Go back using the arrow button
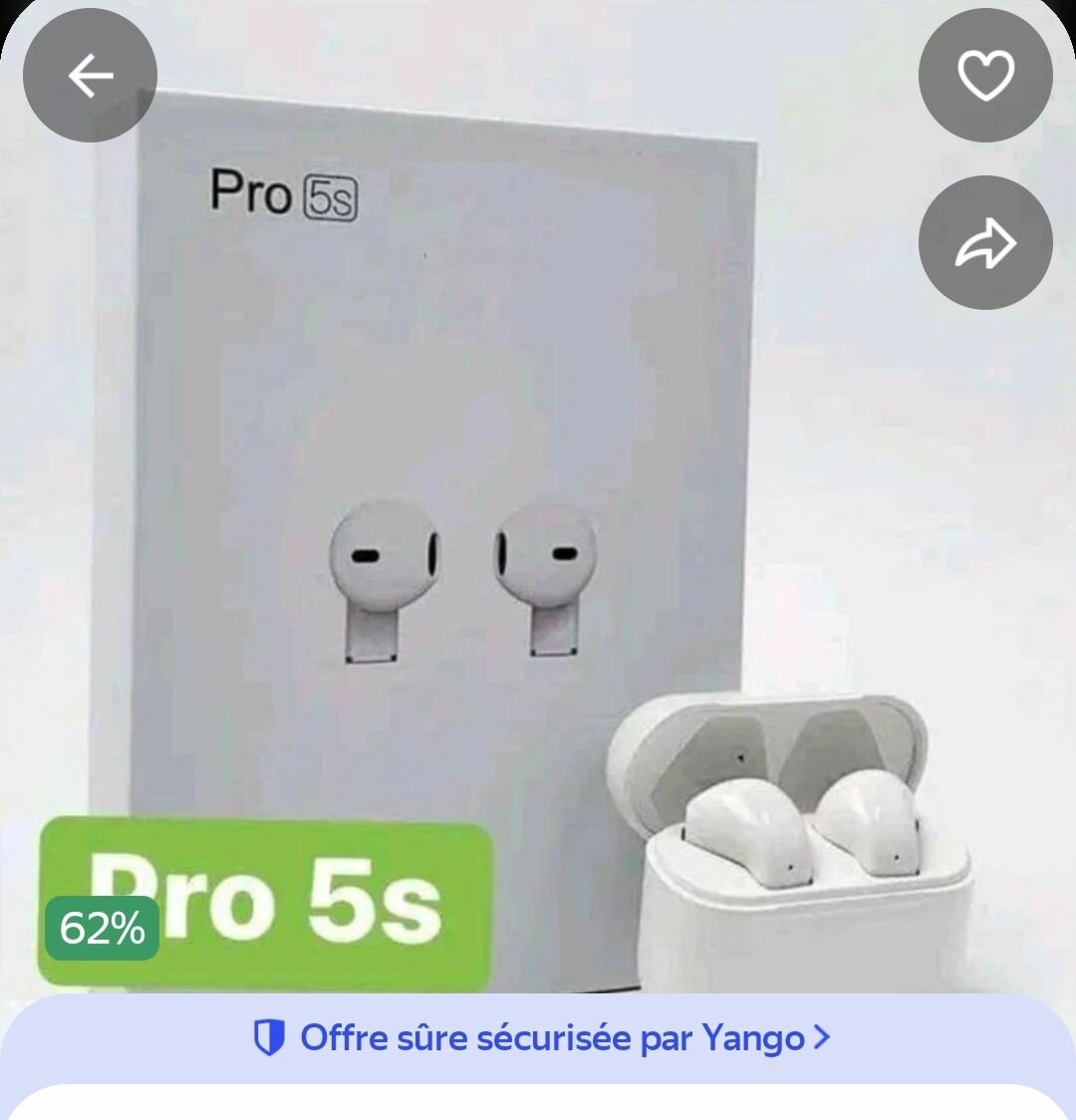 tap(90, 76)
